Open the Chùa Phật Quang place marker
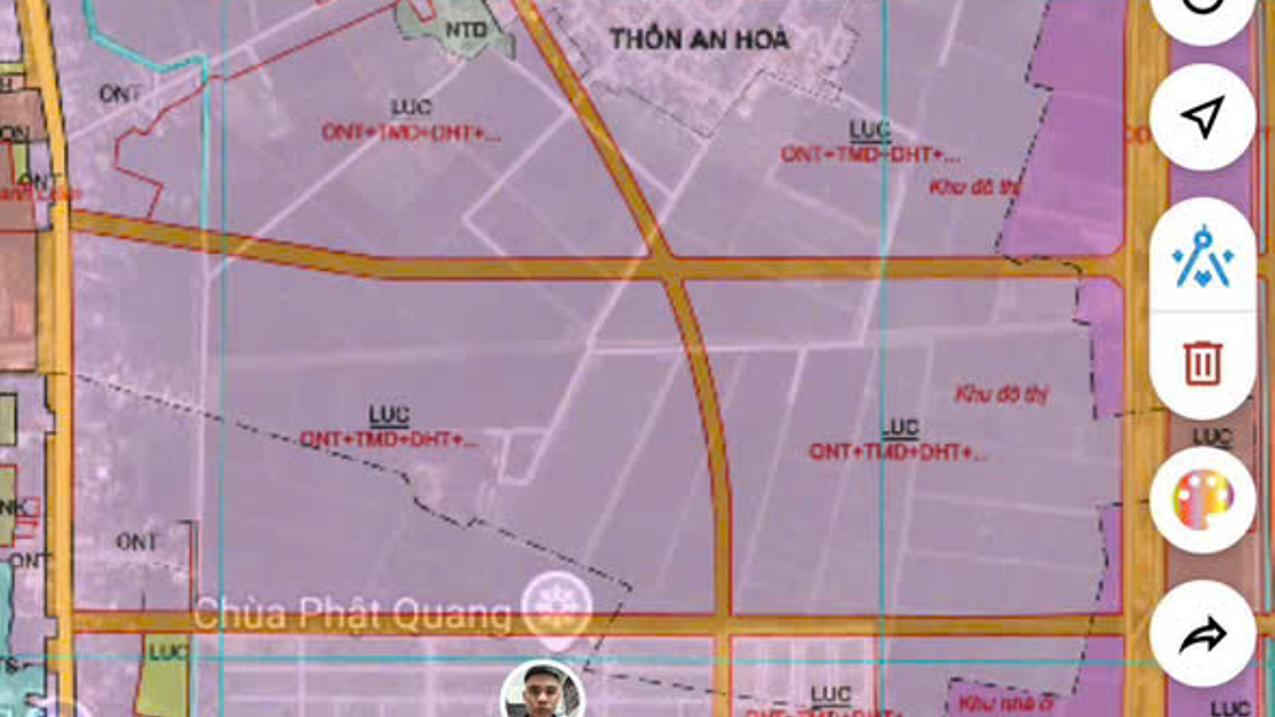 (x=557, y=606)
